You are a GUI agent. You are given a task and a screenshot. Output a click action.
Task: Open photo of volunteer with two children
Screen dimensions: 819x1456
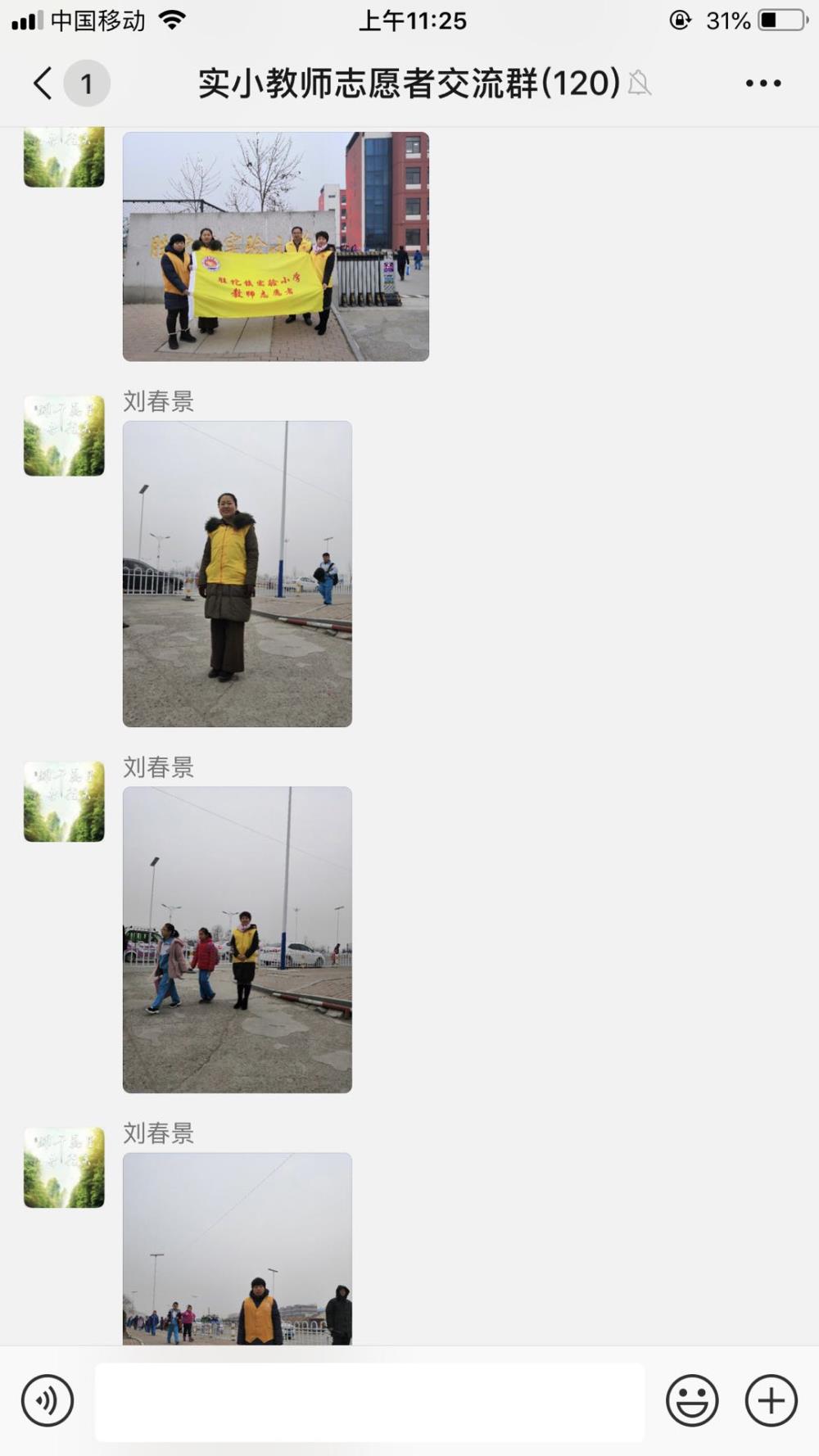[x=238, y=939]
